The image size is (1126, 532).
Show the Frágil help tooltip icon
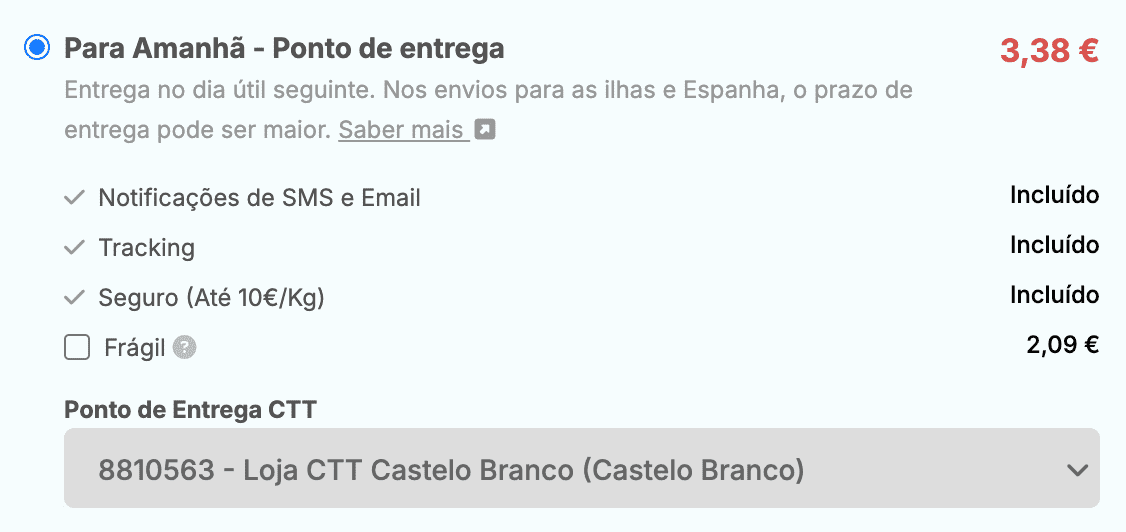[x=184, y=347]
